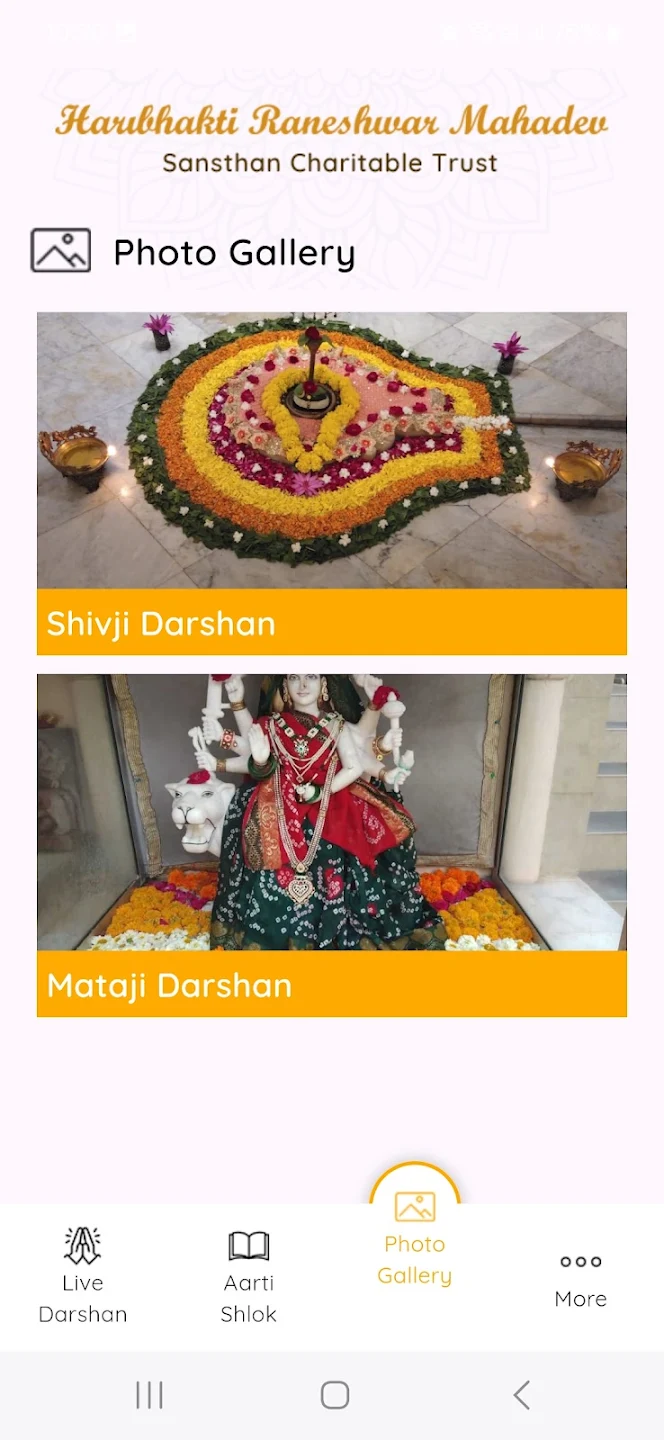Tap the system home button
The height and width of the screenshot is (1440, 664).
coord(335,1395)
